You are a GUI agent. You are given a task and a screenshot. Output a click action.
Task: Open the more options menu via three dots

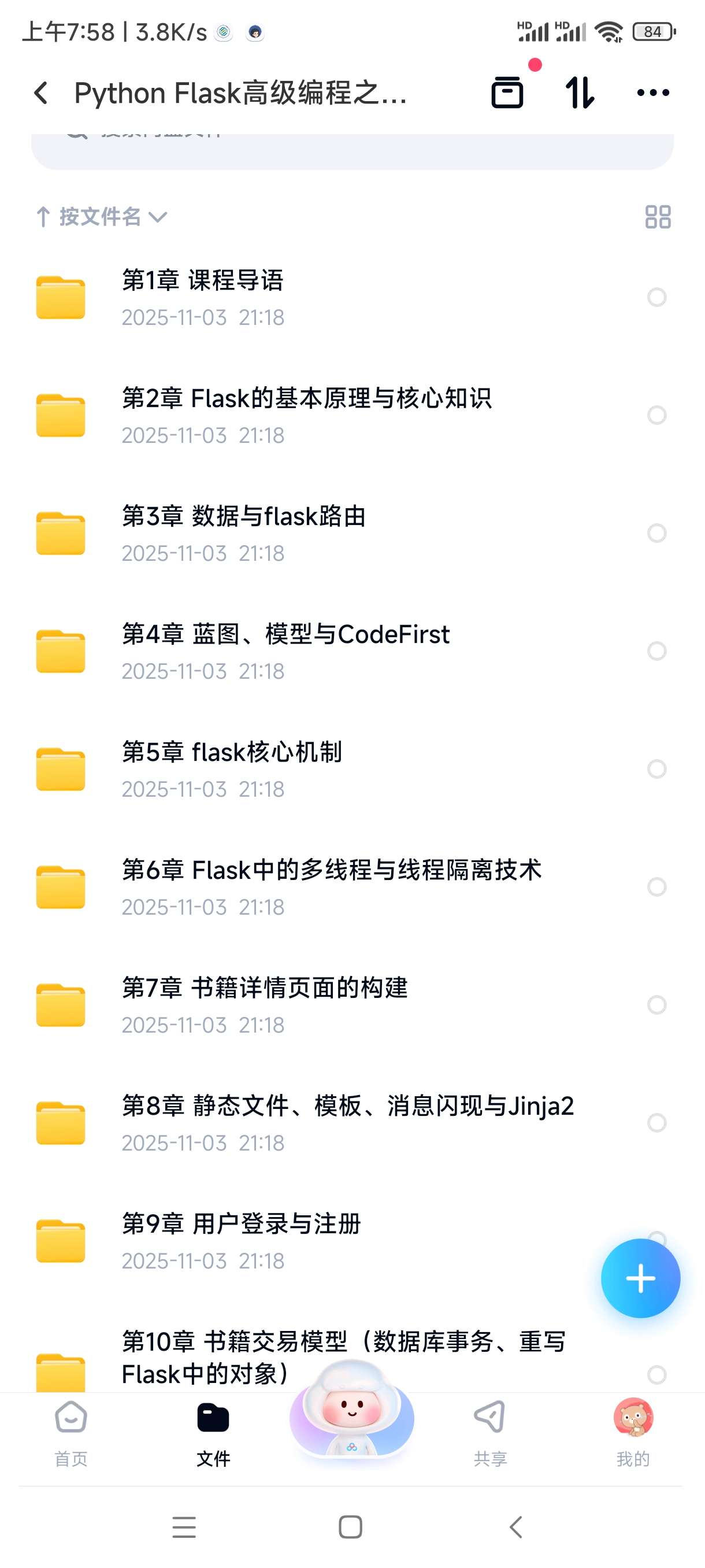tap(654, 92)
